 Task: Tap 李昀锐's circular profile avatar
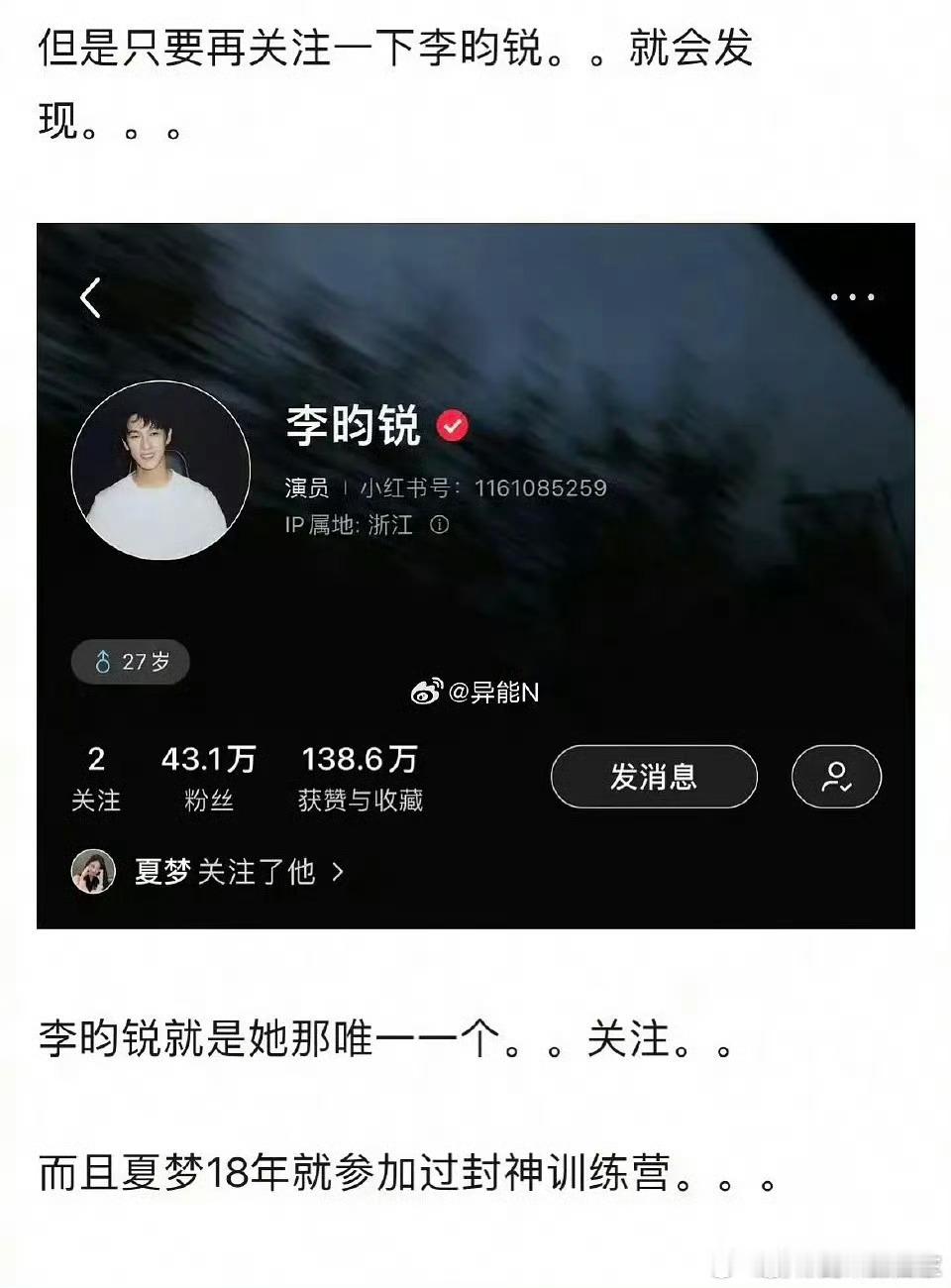click(161, 470)
